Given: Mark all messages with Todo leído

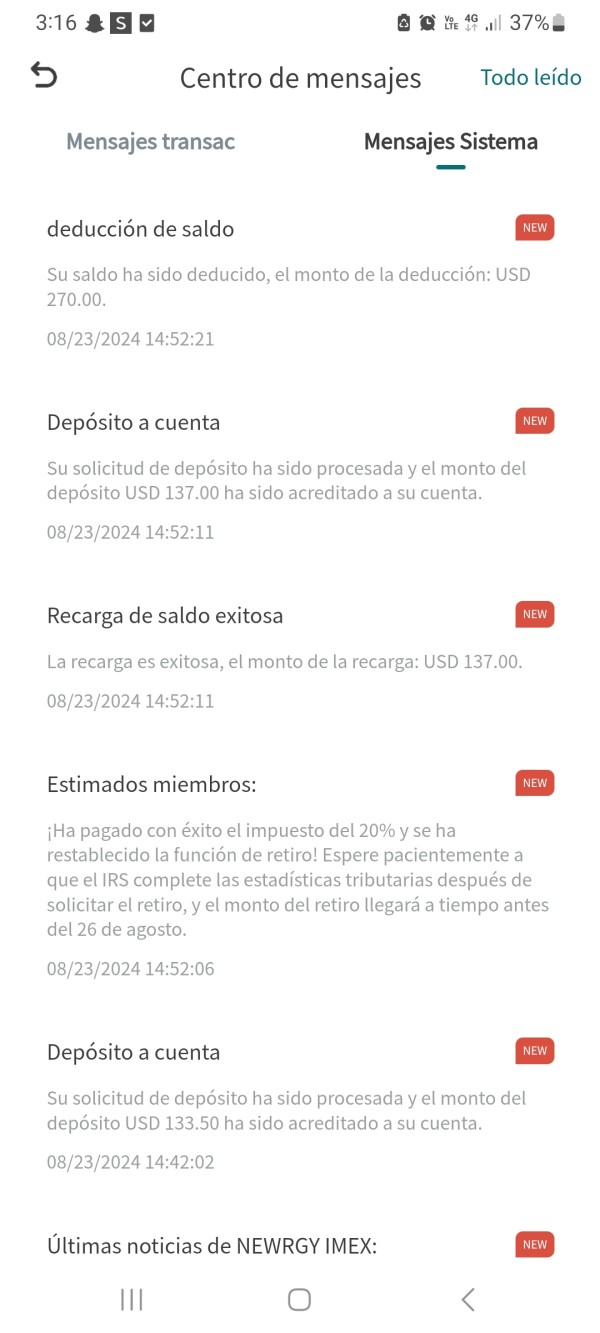Looking at the screenshot, I should 530,77.
